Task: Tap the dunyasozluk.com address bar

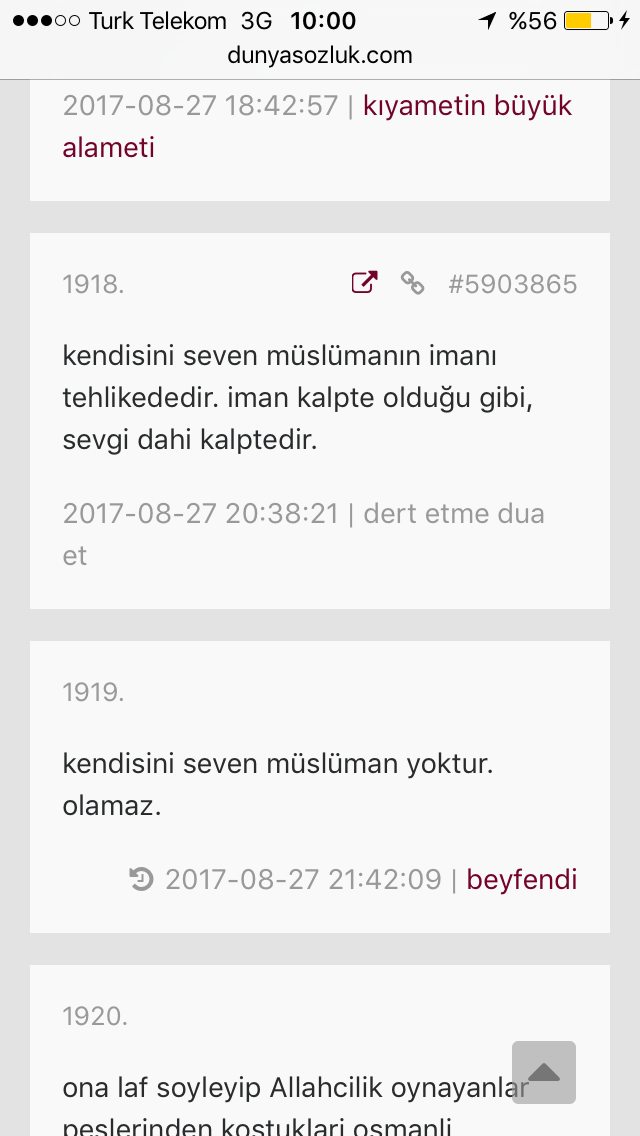Action: [320, 55]
